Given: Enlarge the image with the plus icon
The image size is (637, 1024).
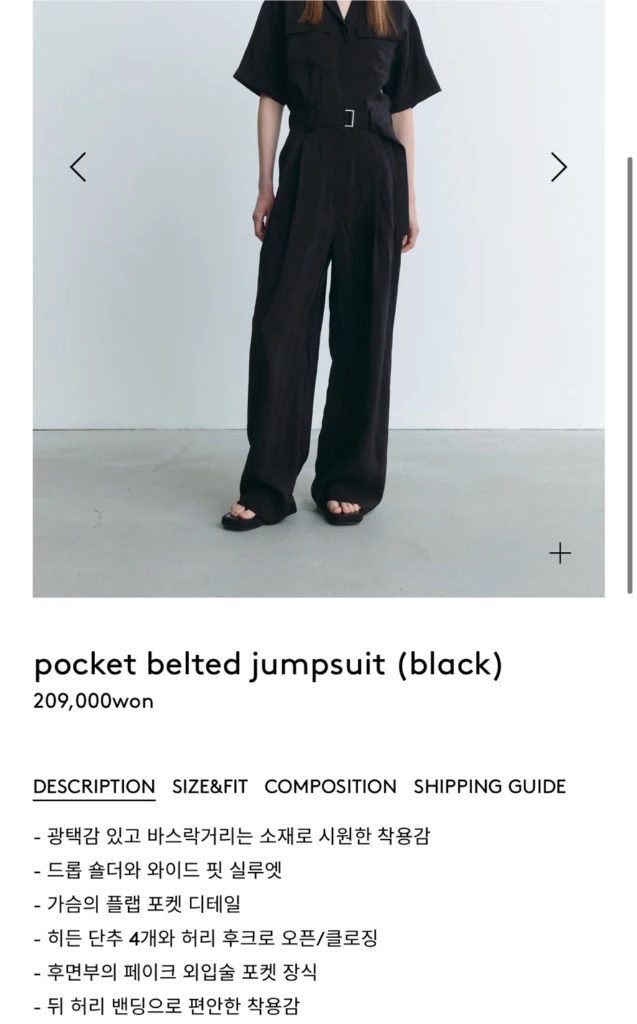Looking at the screenshot, I should 560,553.
